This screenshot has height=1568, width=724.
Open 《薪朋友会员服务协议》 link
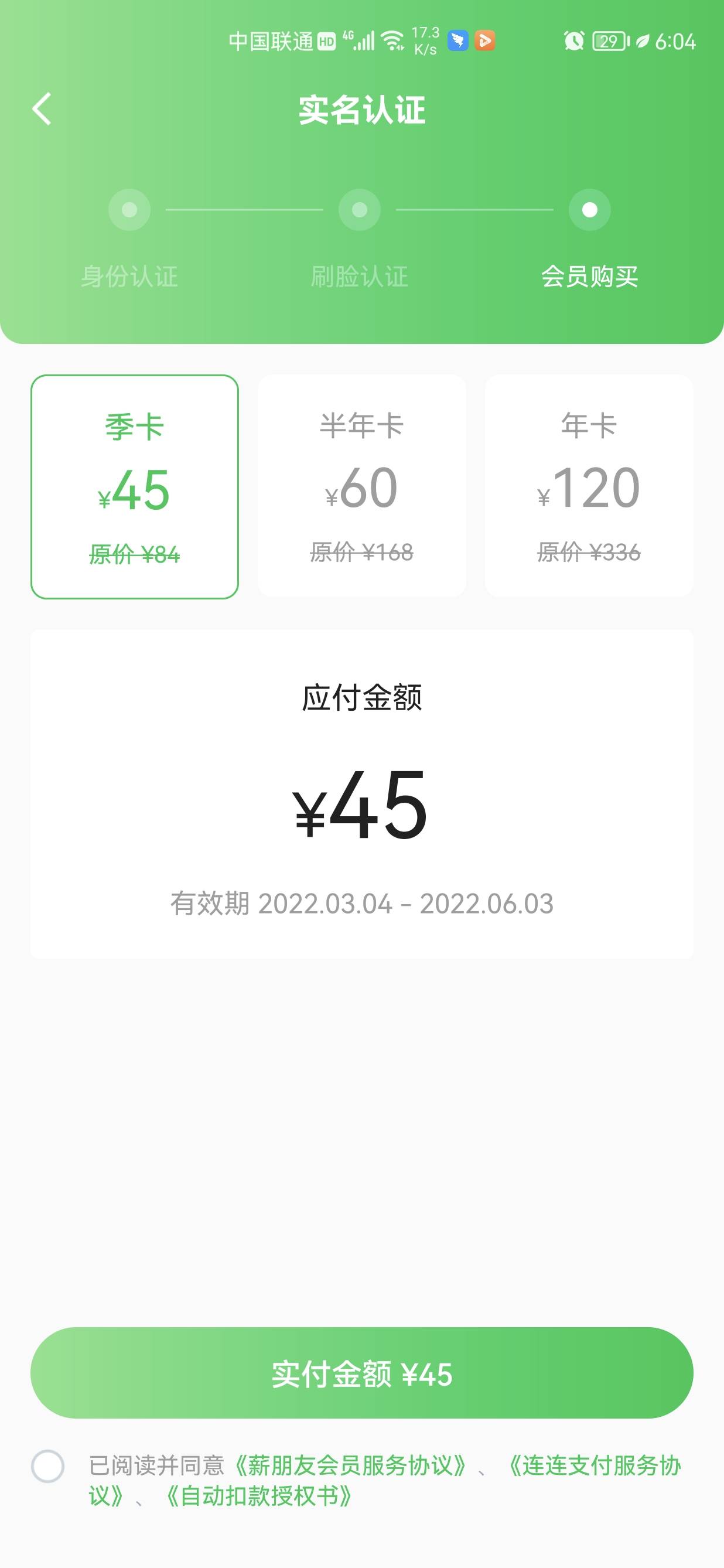(350, 1465)
